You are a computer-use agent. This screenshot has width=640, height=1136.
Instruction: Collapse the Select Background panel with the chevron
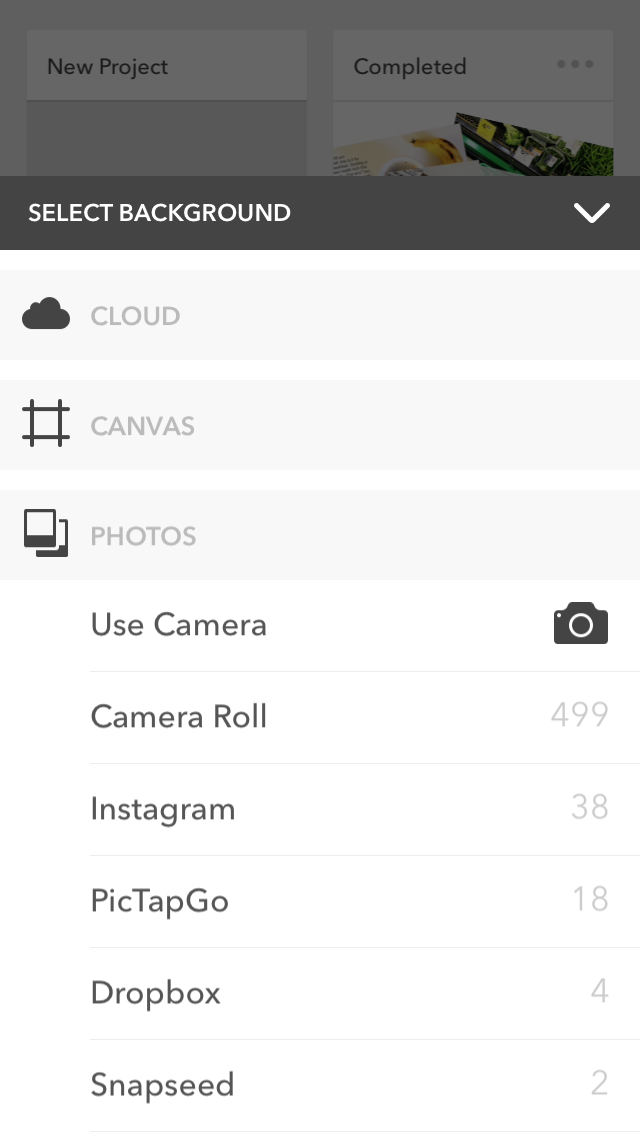[x=591, y=213]
